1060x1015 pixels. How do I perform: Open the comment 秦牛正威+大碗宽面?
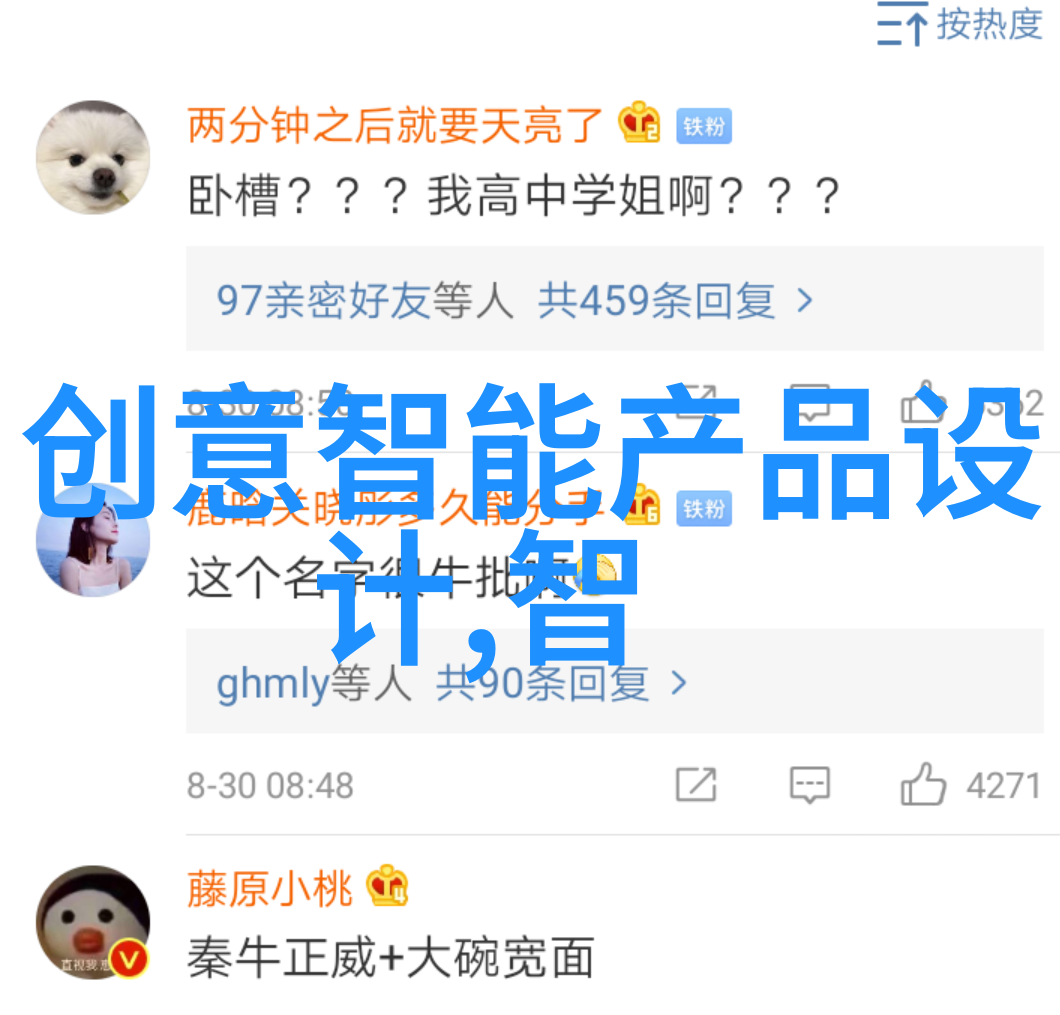391,957
